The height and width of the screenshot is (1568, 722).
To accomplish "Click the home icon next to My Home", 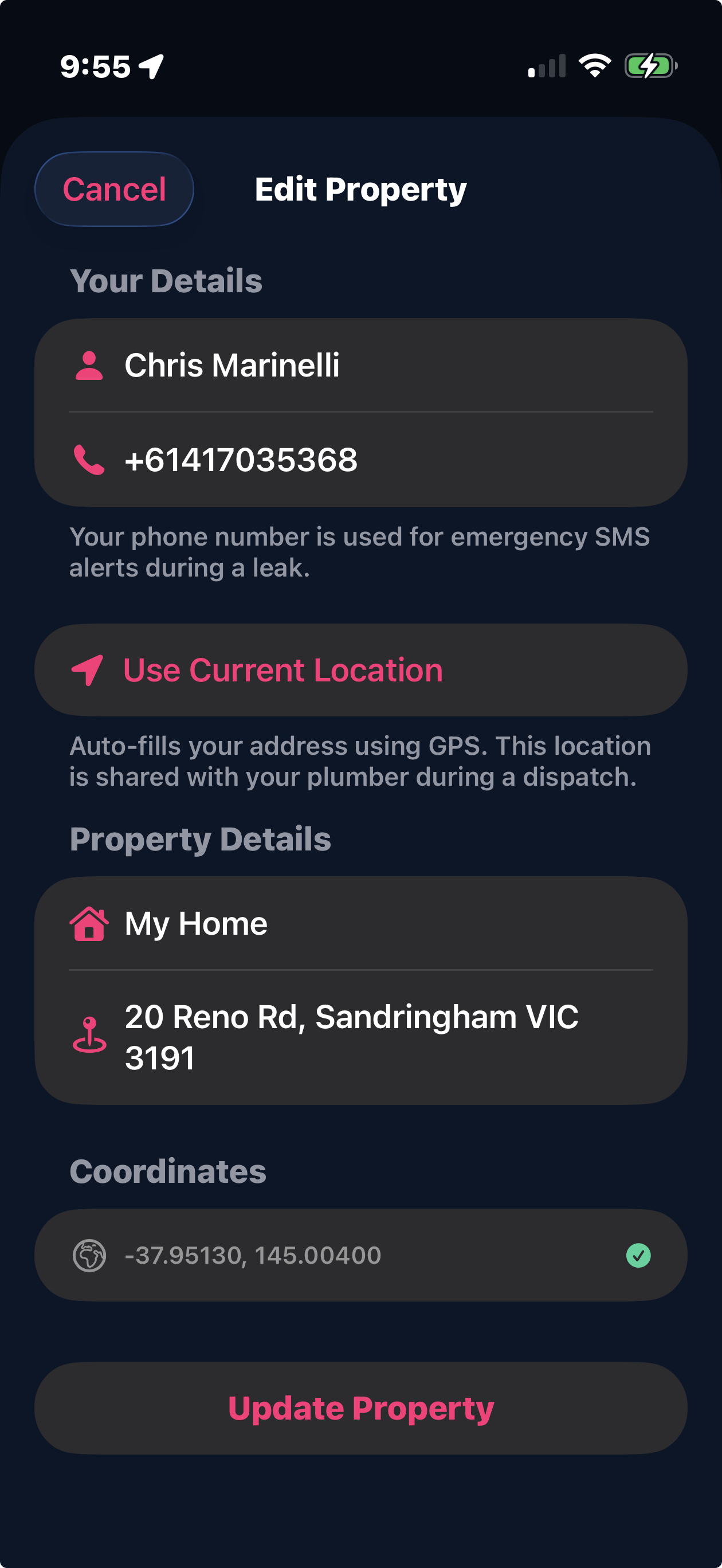I will point(89,923).
